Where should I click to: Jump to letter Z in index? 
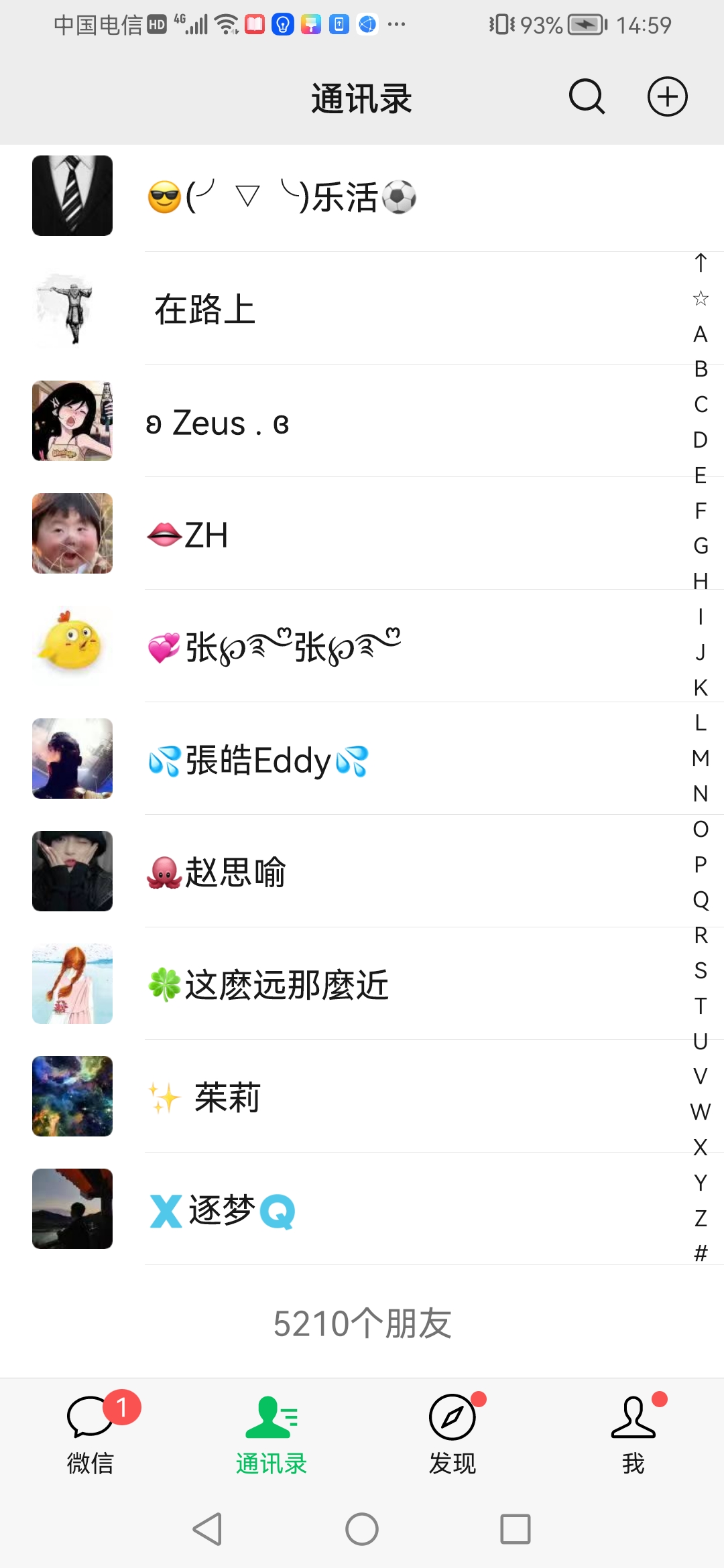[x=701, y=1218]
